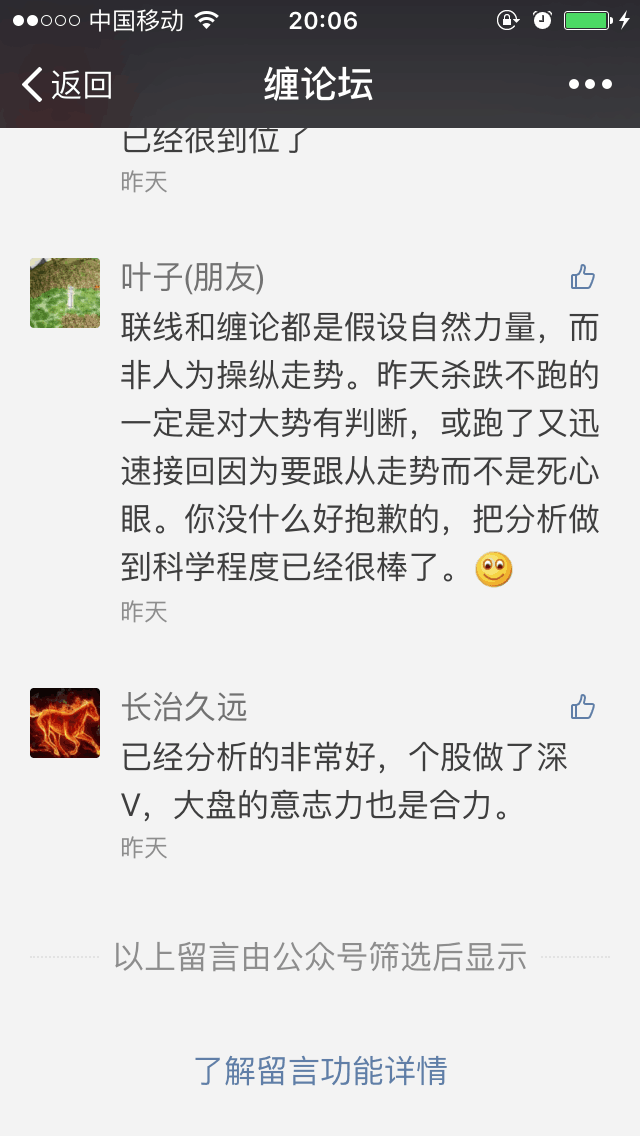Like the comment from 长治久远
640x1136 pixels.
point(583,708)
